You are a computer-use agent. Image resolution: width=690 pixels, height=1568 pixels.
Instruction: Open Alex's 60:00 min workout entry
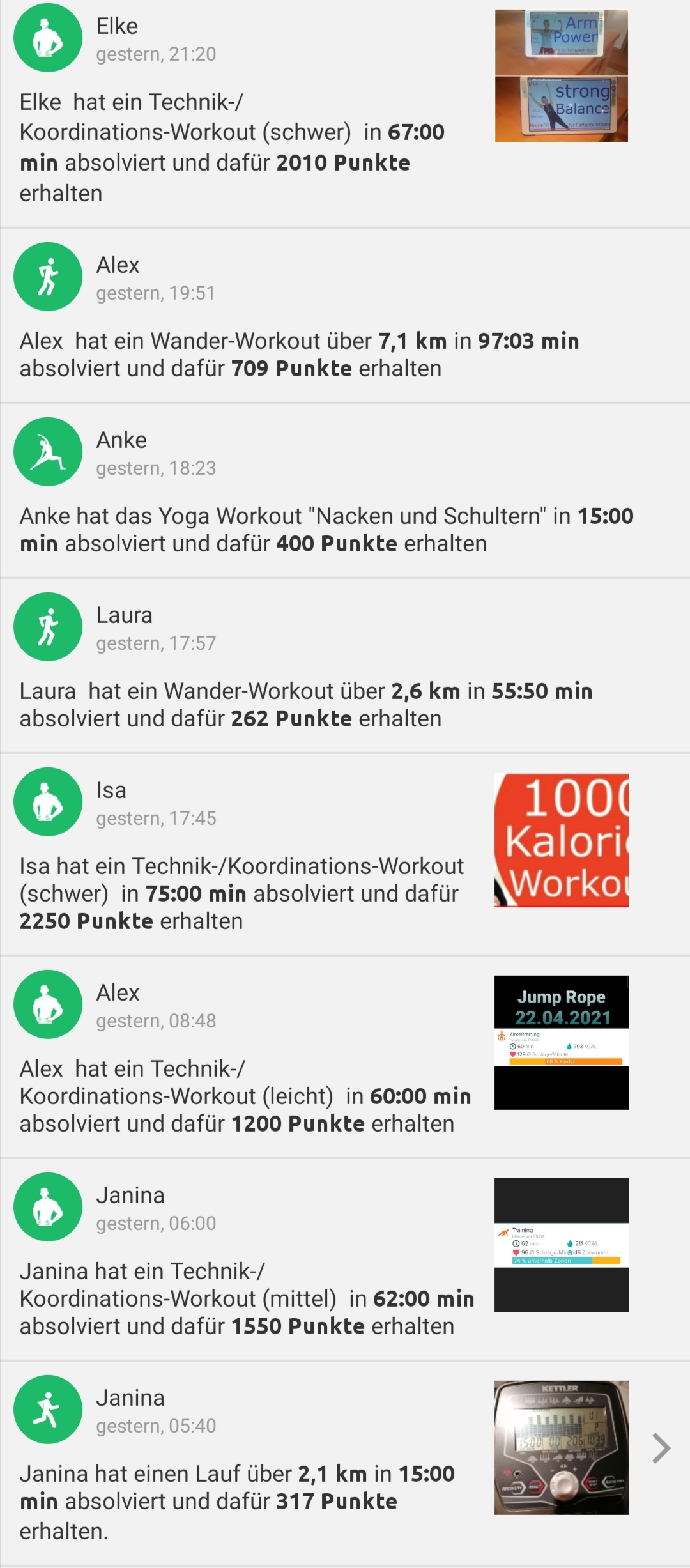[x=245, y=1096]
